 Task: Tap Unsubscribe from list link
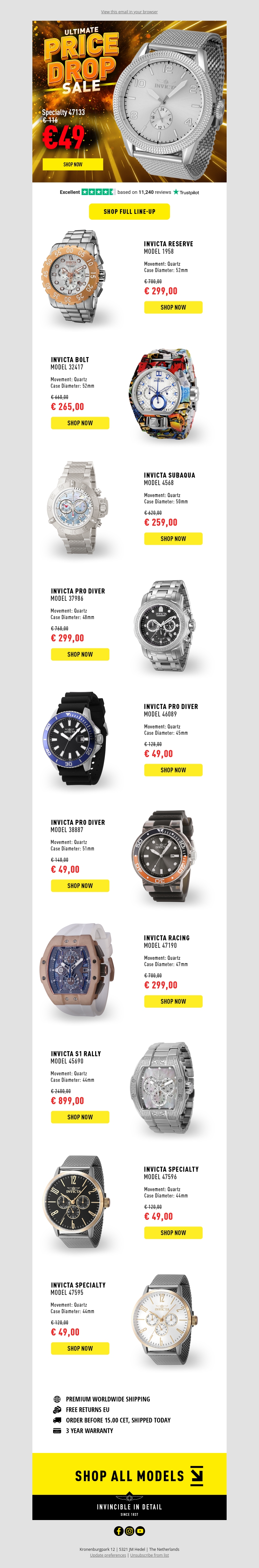[x=149, y=1555]
